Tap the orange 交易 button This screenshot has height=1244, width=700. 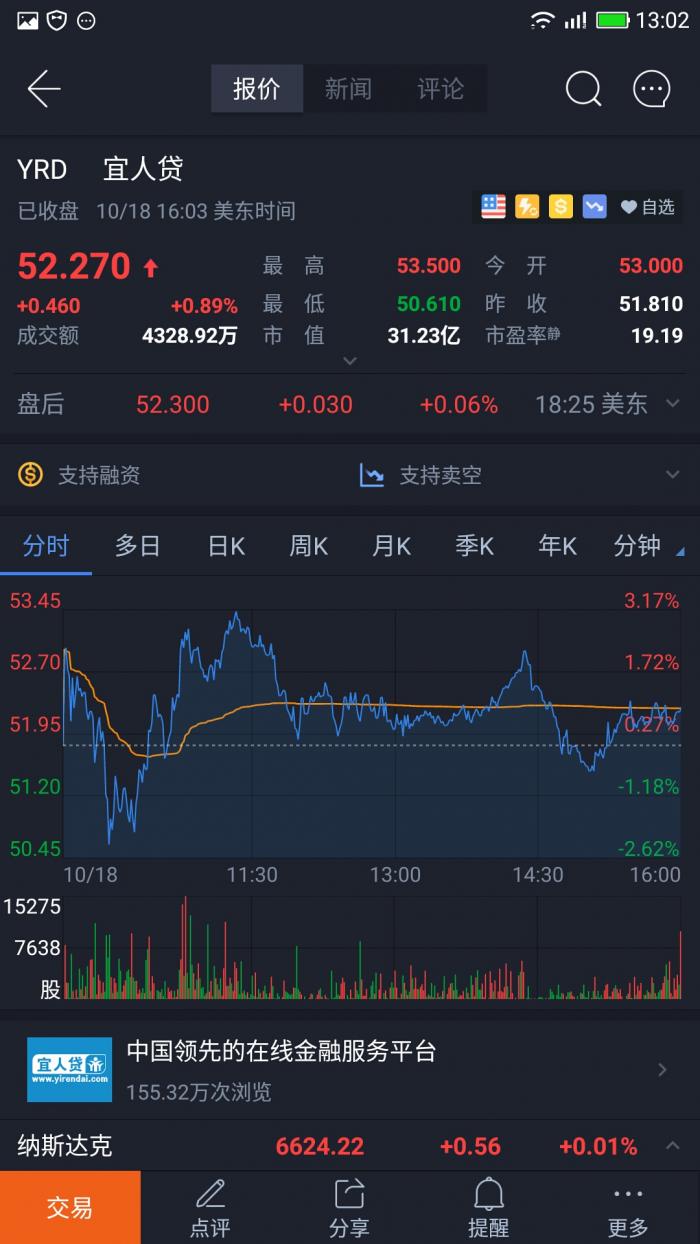tap(70, 1207)
